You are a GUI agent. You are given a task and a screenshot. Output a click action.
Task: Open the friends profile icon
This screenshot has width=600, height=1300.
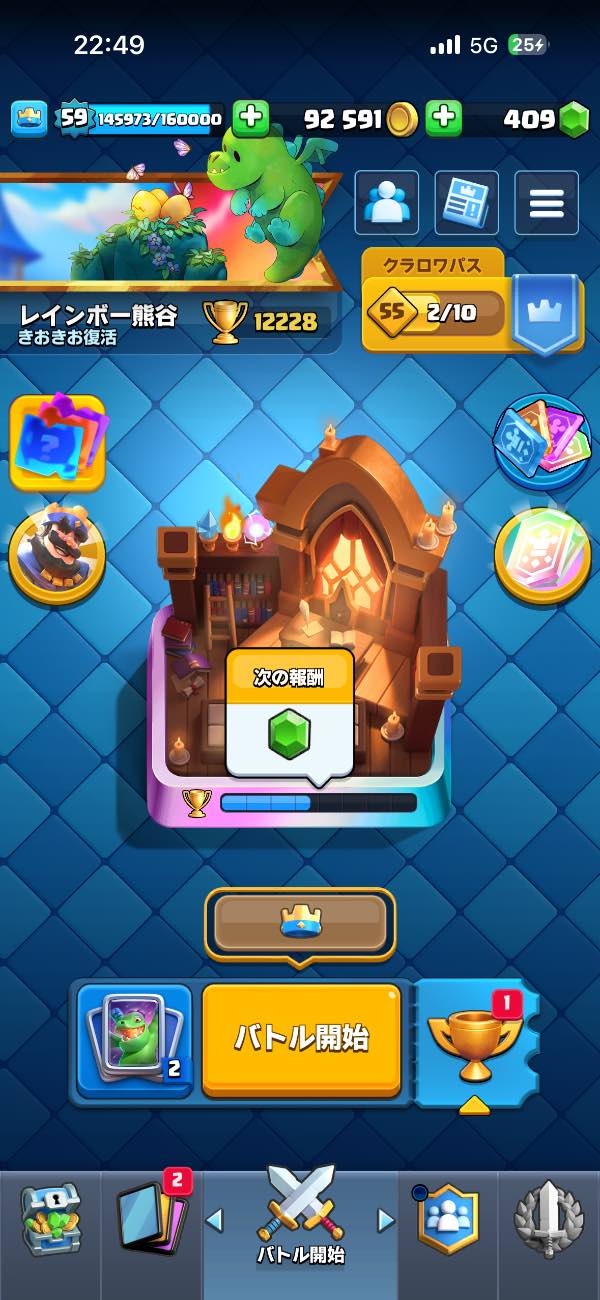386,203
